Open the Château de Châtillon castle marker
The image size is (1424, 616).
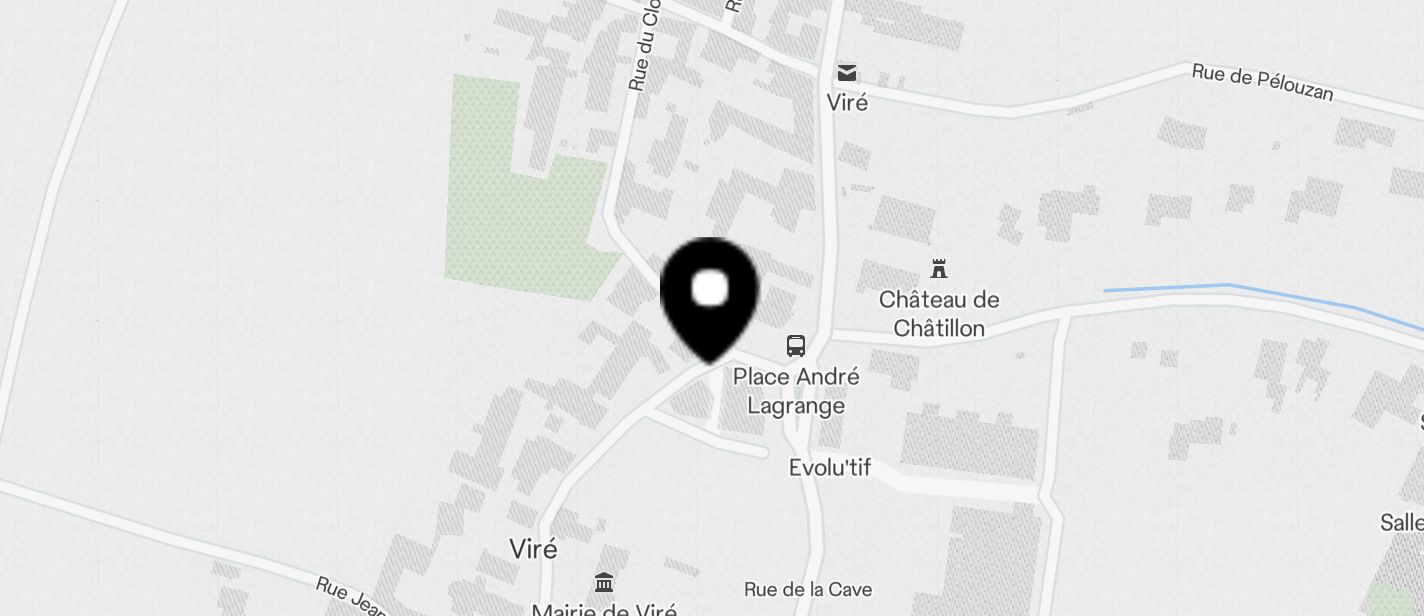(x=939, y=268)
